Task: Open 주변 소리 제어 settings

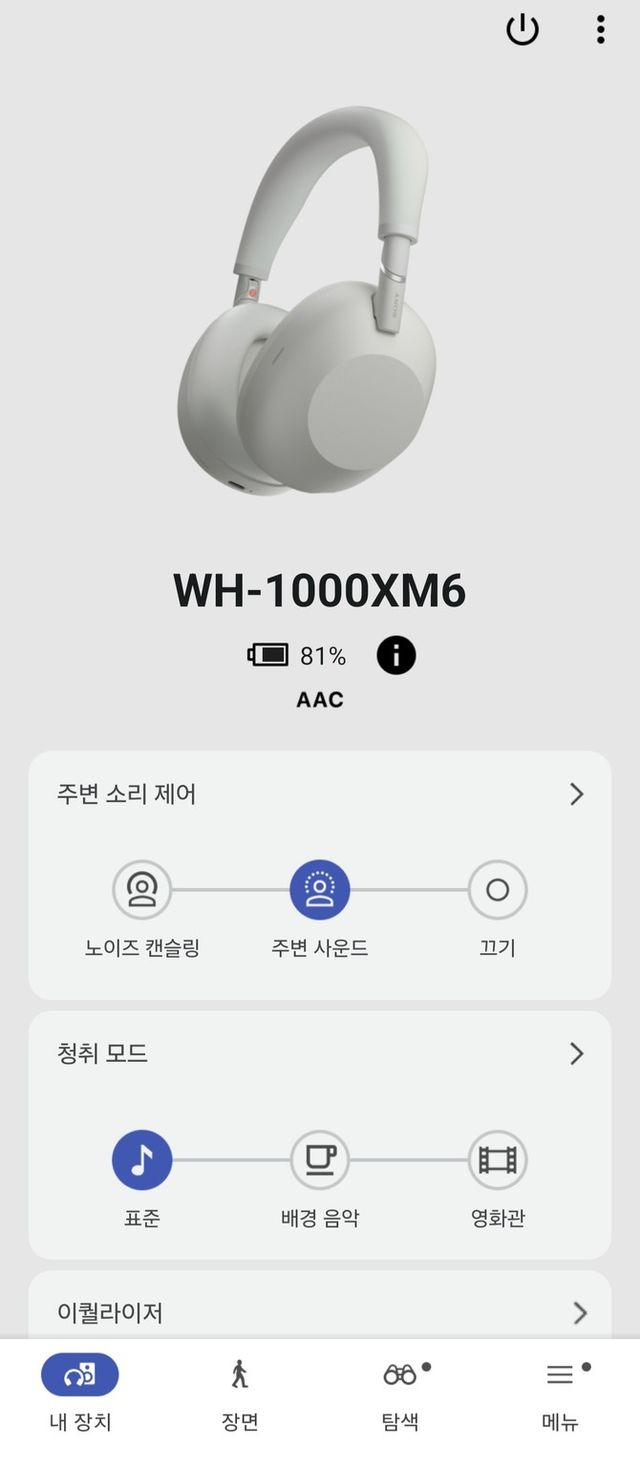Action: click(576, 794)
